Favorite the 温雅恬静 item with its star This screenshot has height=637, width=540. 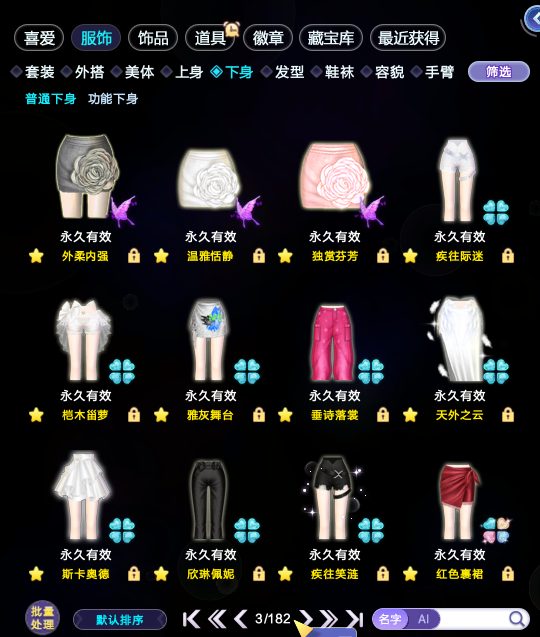(161, 256)
